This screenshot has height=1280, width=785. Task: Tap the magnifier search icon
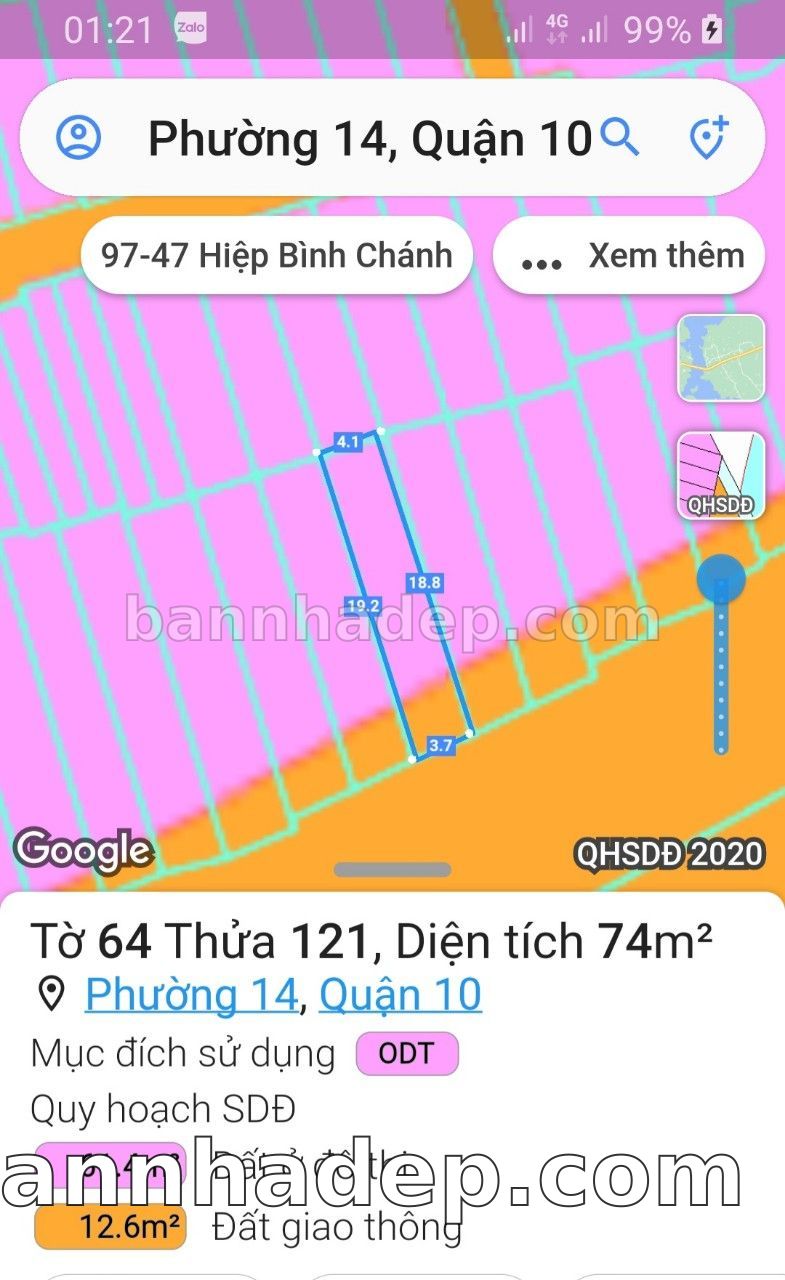(620, 137)
